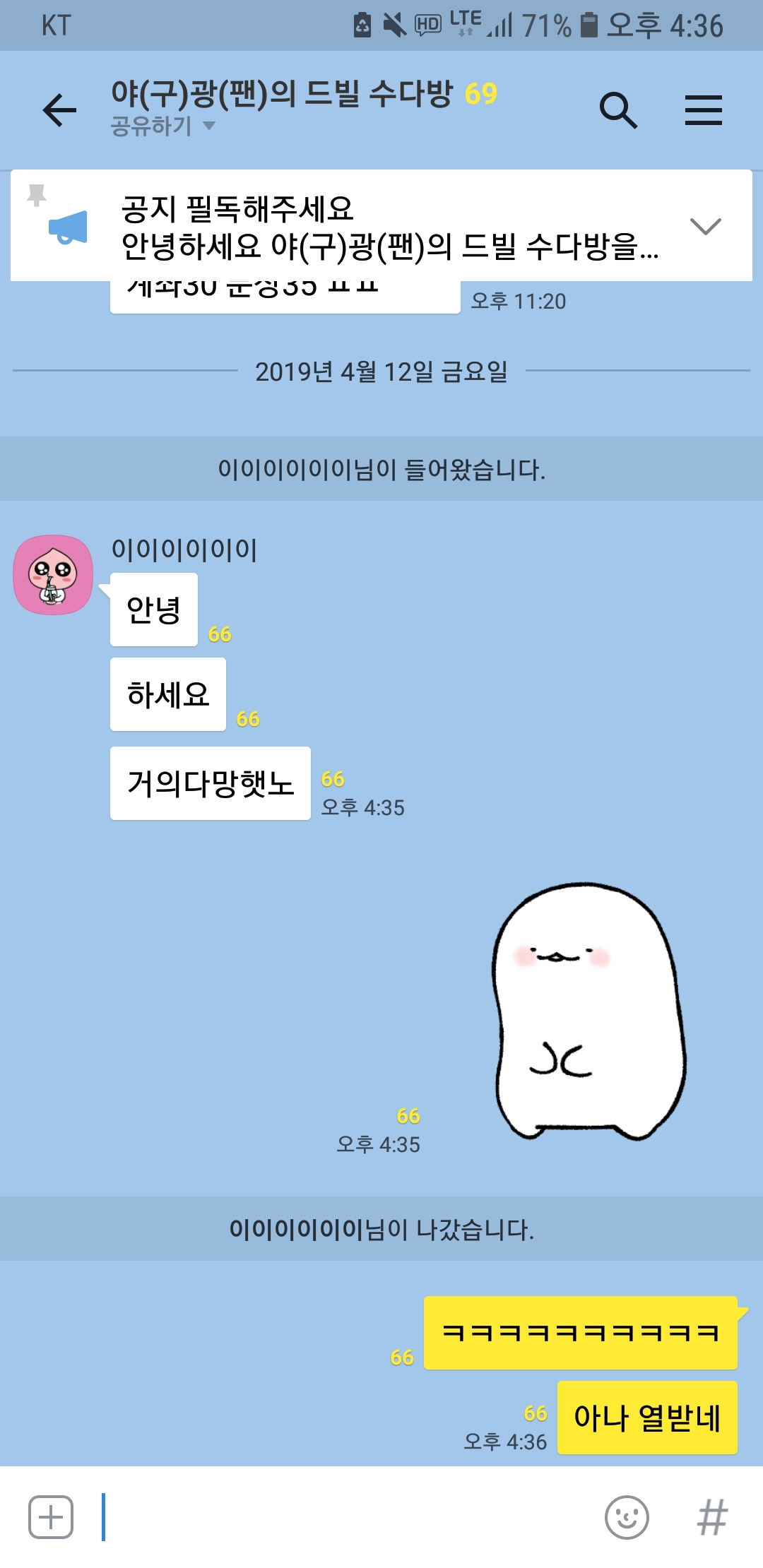The width and height of the screenshot is (763, 1568).
Task: Go back from the chat room
Action: 59,110
